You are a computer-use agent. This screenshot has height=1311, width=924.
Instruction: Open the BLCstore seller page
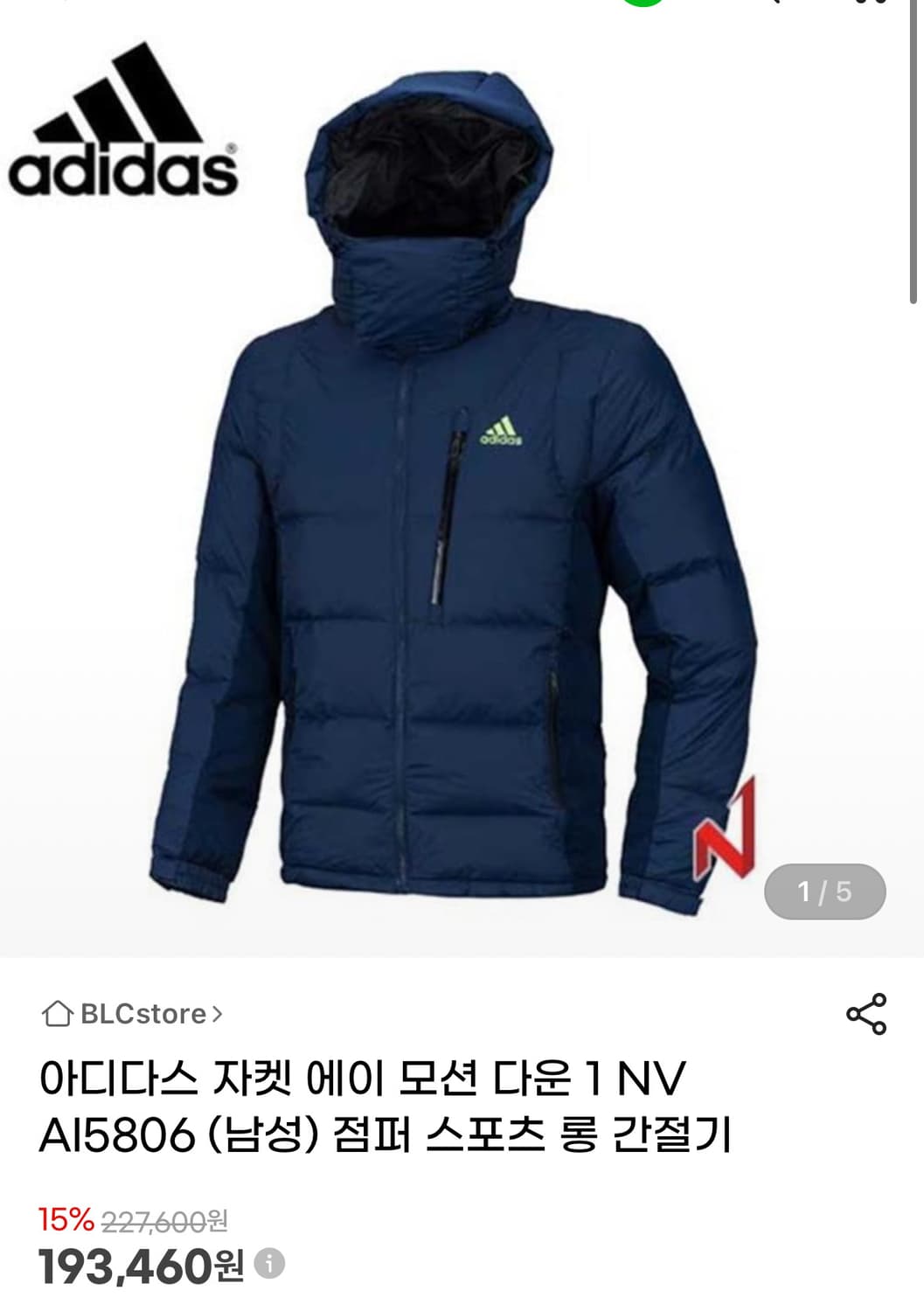tap(144, 1012)
